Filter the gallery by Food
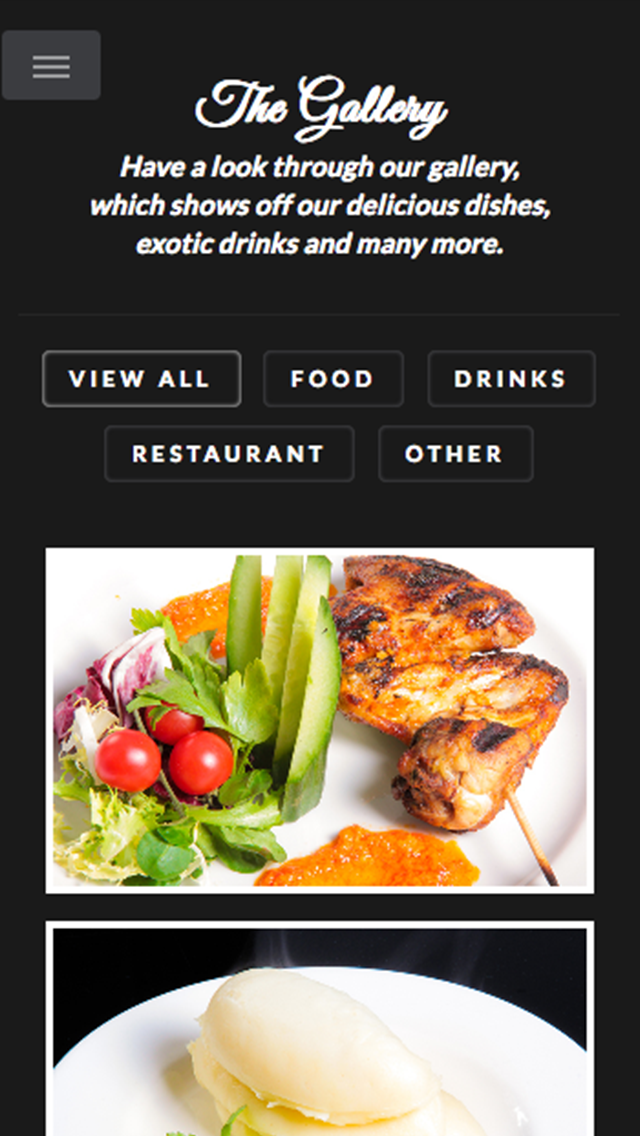Image resolution: width=640 pixels, height=1136 pixels. coord(333,379)
